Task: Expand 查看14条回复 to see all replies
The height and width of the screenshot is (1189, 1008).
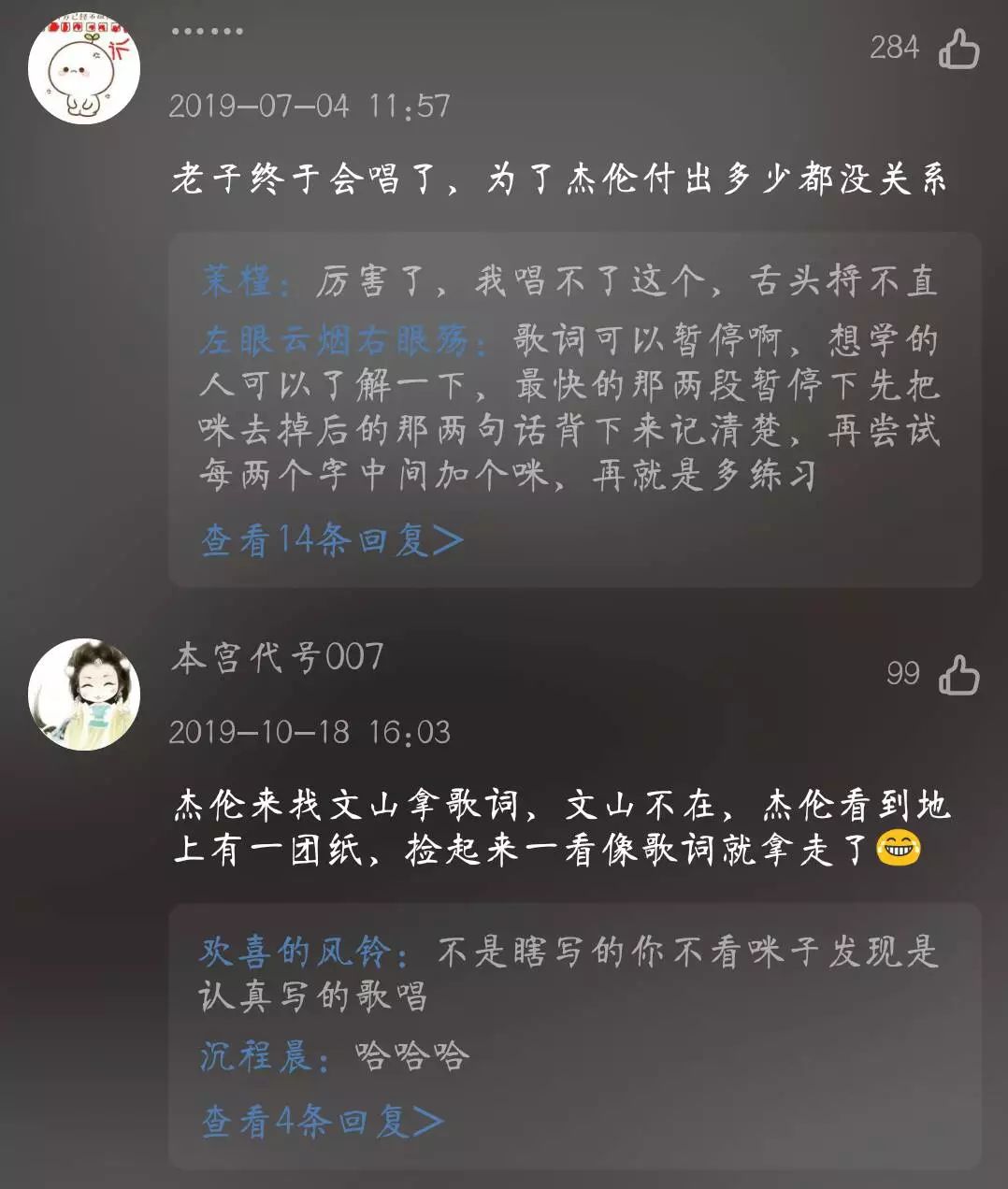Action: [329, 538]
